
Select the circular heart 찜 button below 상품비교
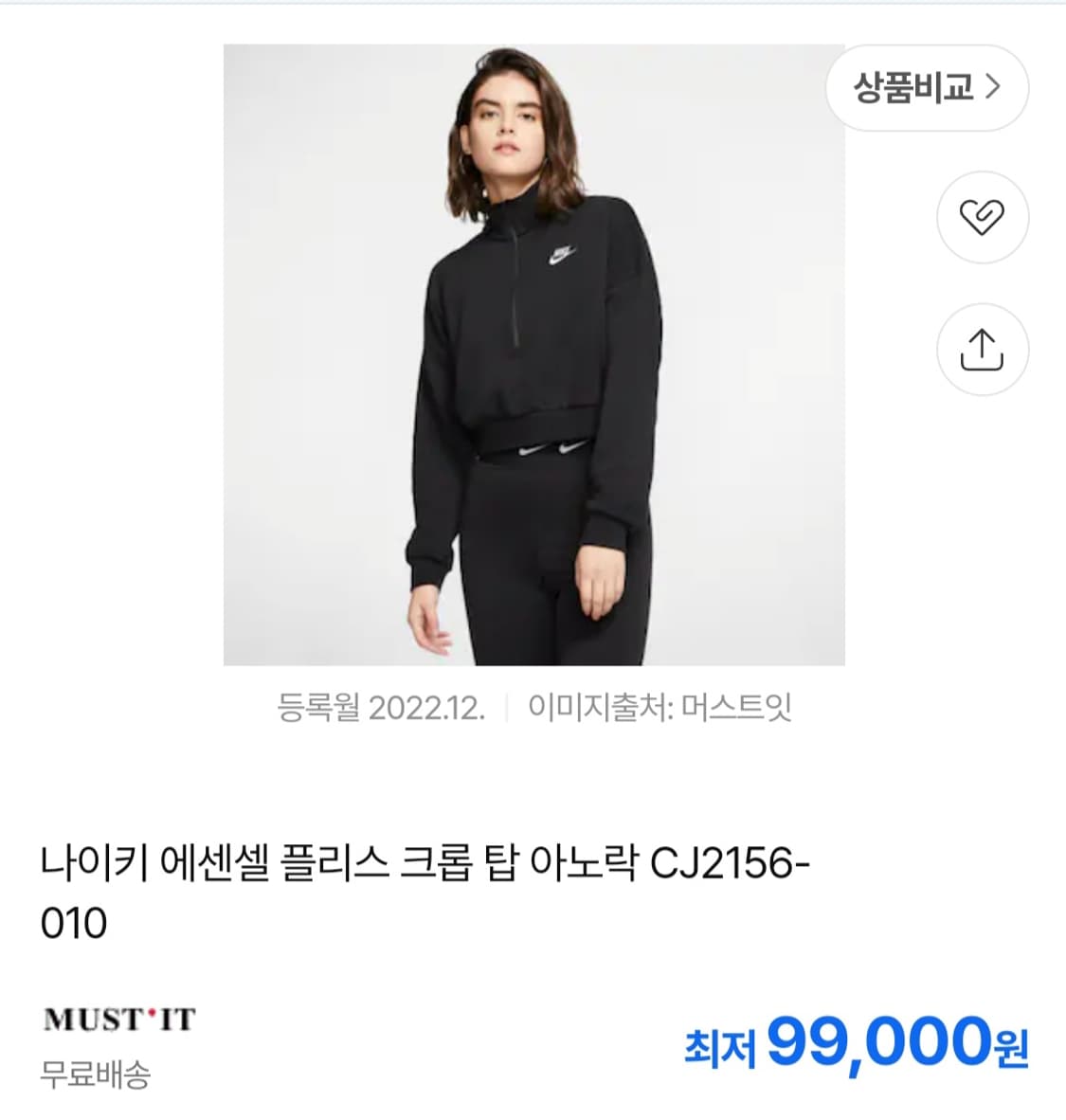point(982,217)
